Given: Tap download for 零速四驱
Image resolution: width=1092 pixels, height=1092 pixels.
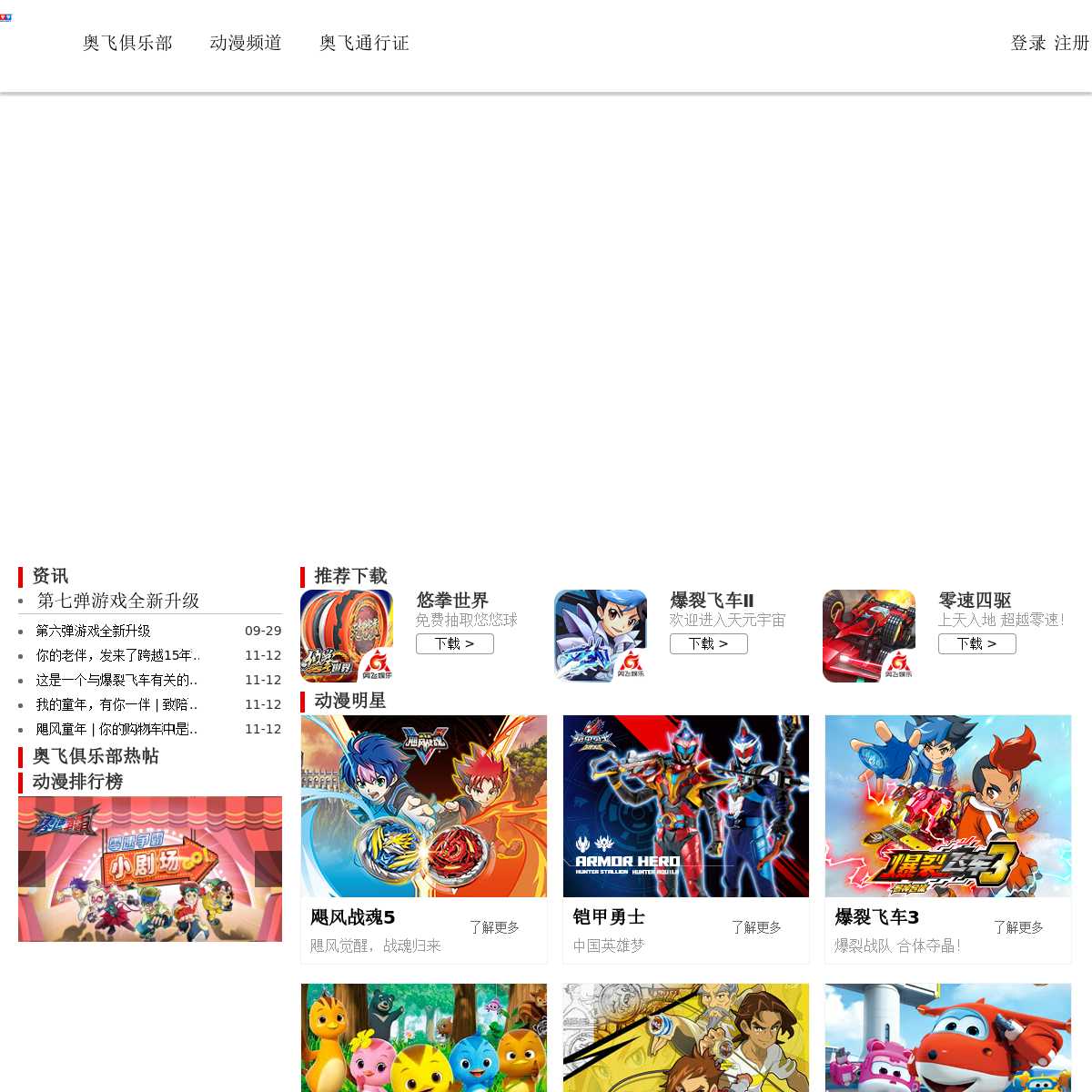Looking at the screenshot, I should (976, 643).
